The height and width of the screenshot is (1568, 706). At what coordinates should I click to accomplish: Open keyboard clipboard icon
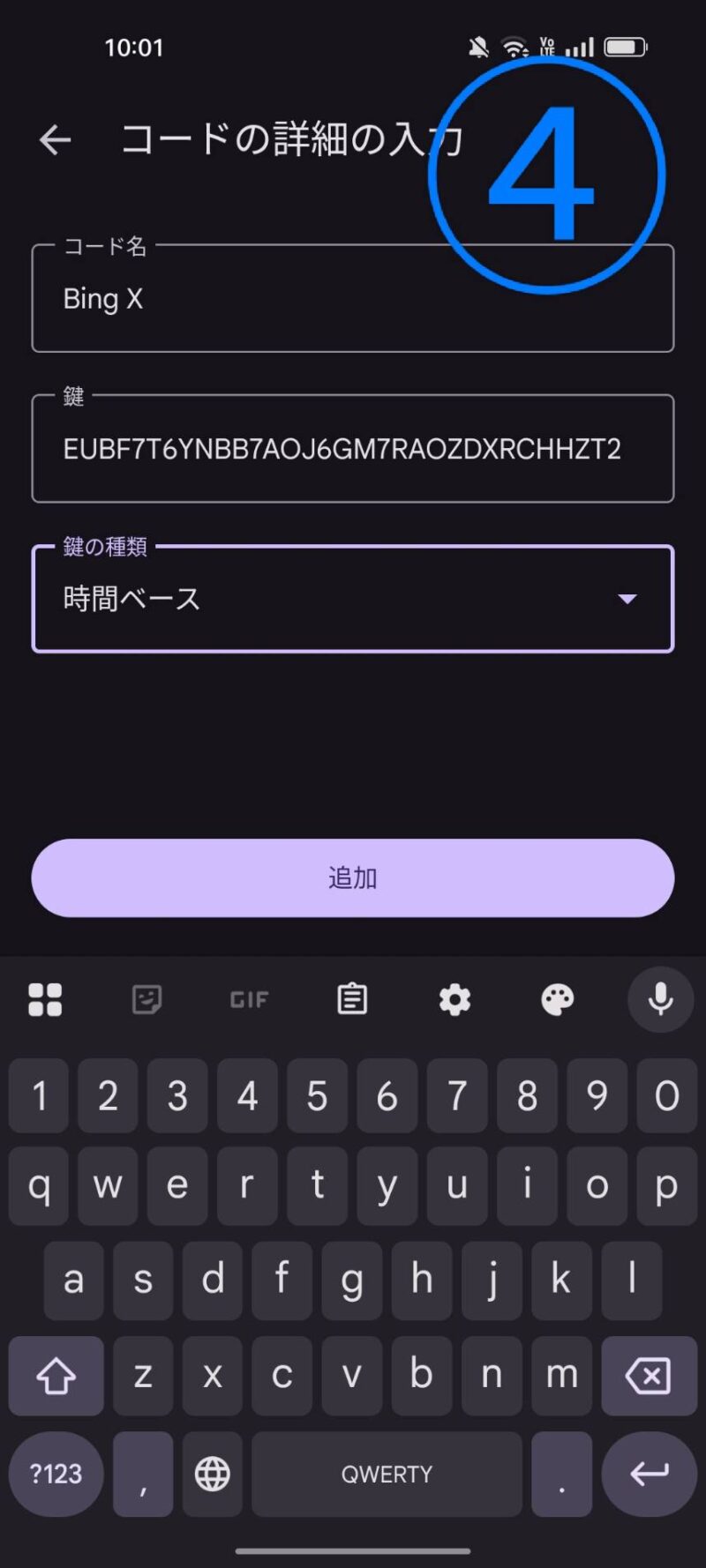(x=352, y=999)
